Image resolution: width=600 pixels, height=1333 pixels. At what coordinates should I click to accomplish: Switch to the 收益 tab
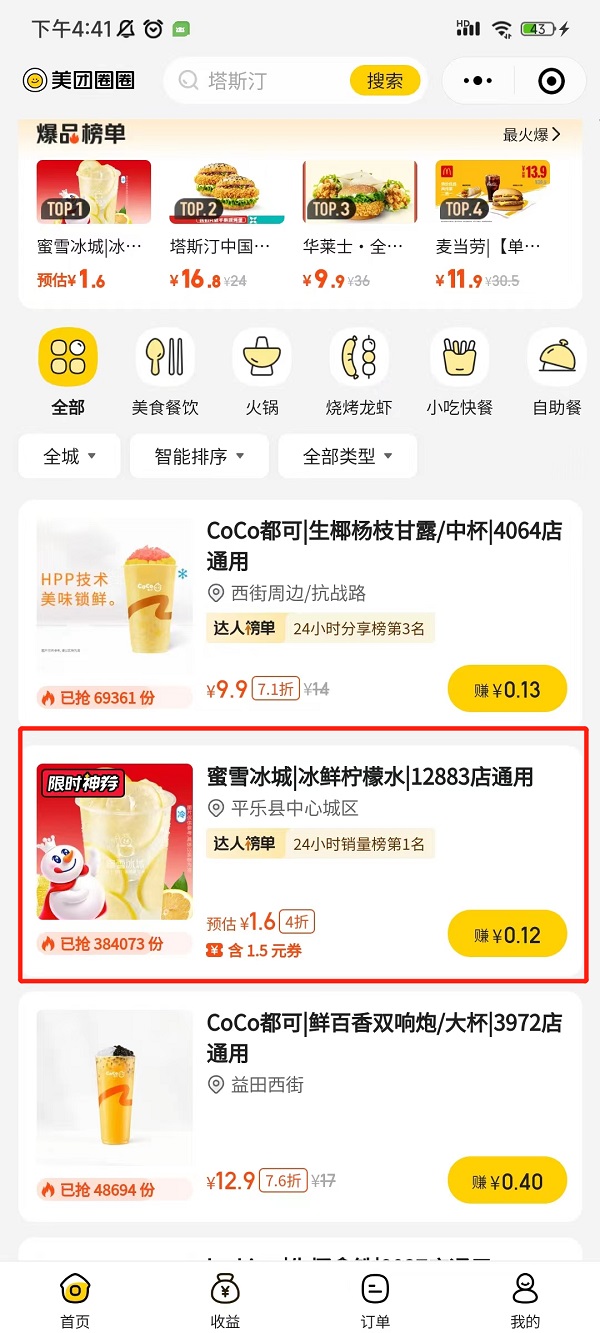(x=225, y=1300)
